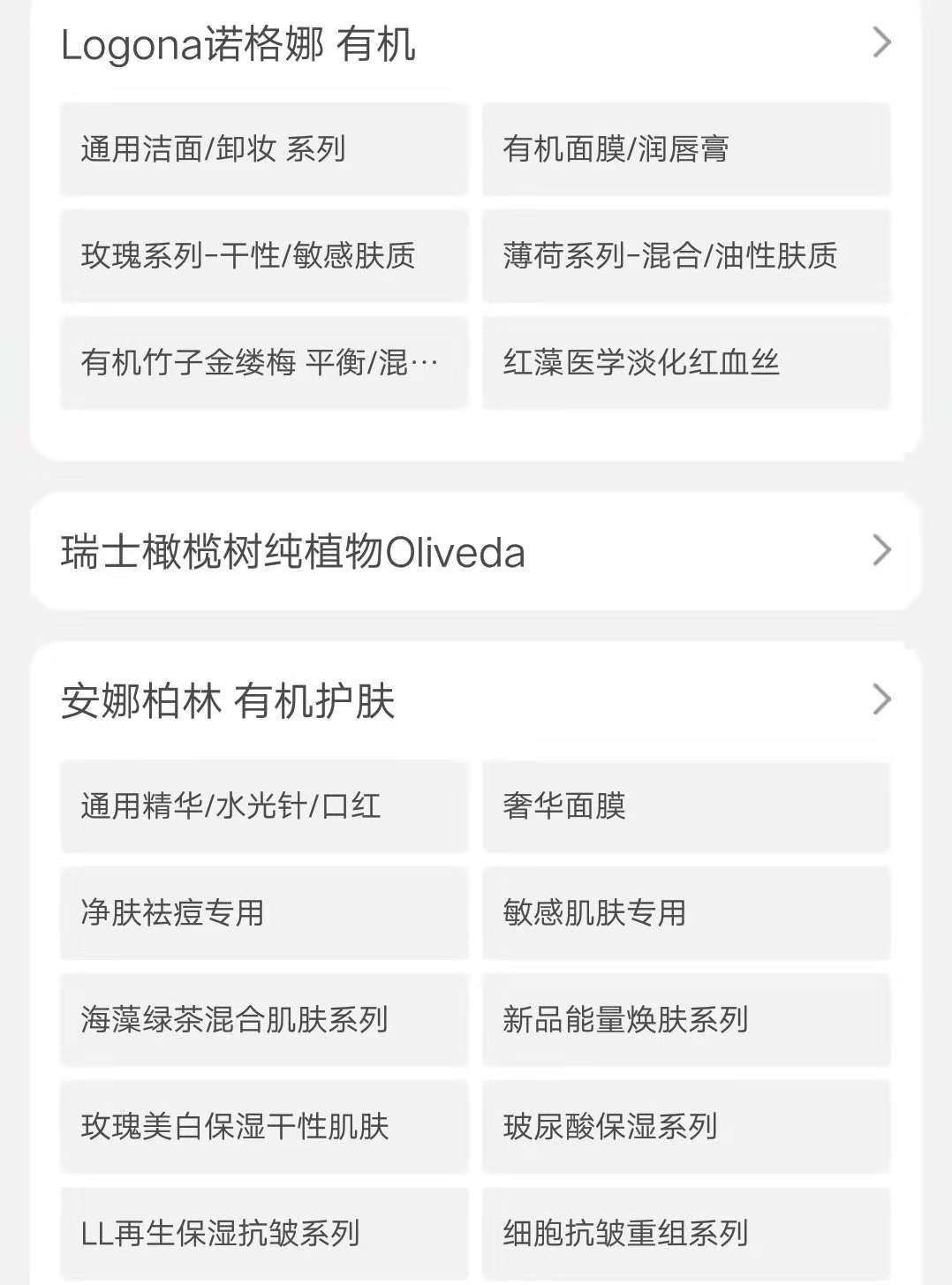Screen dimensions: 952x1285
Task: Open 红藻医学淡化红血丝 category
Action: (686, 362)
